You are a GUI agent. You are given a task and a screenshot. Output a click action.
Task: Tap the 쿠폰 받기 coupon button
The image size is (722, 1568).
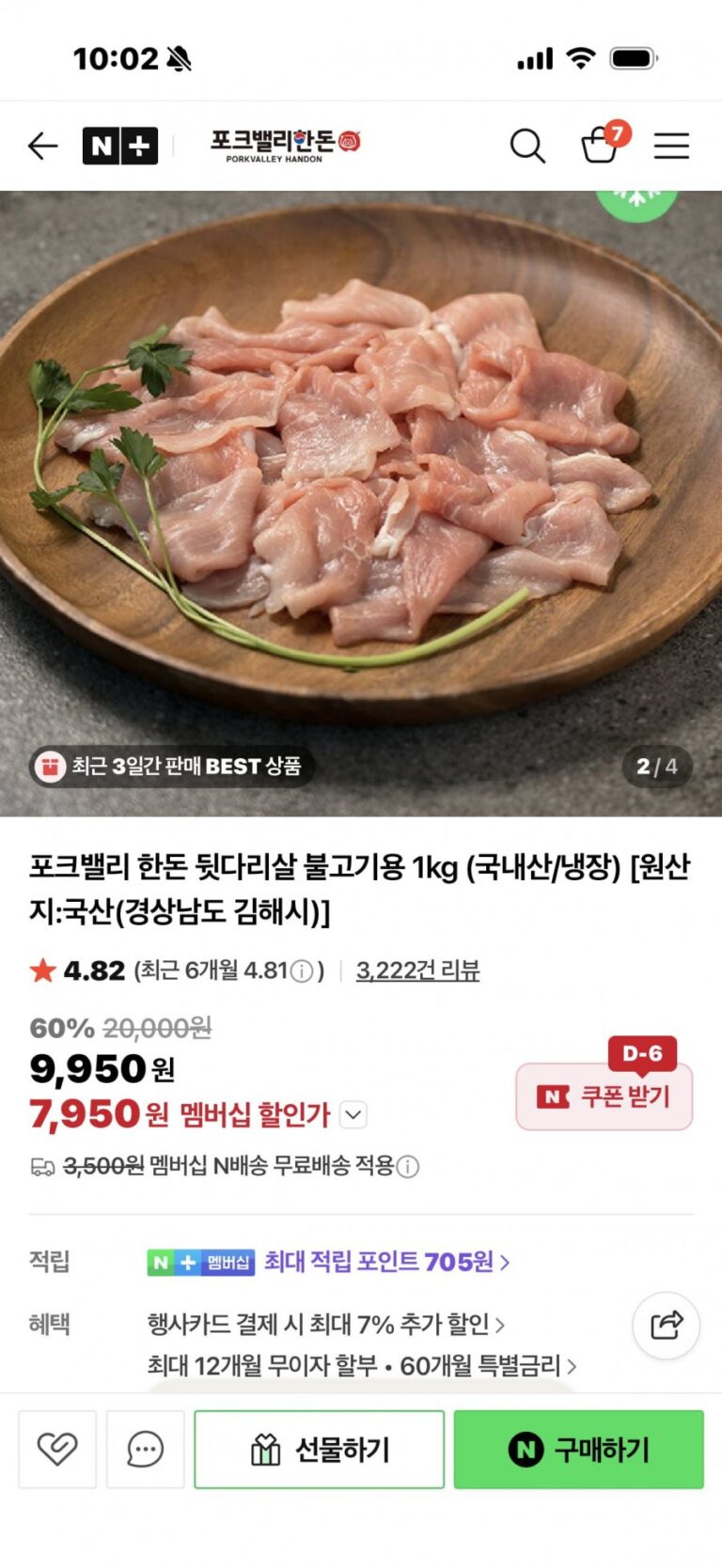(x=604, y=1095)
